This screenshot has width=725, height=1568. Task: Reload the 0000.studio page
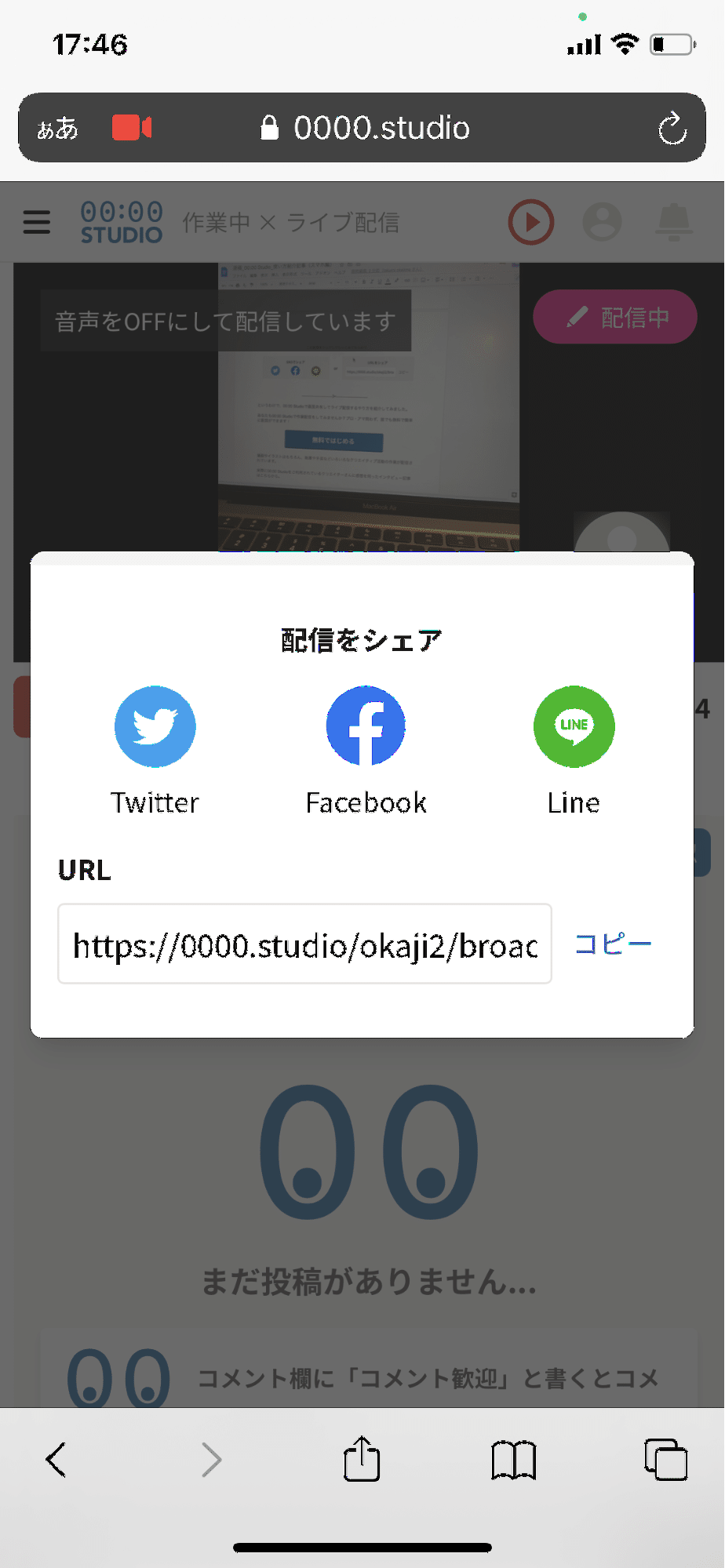coord(672,129)
